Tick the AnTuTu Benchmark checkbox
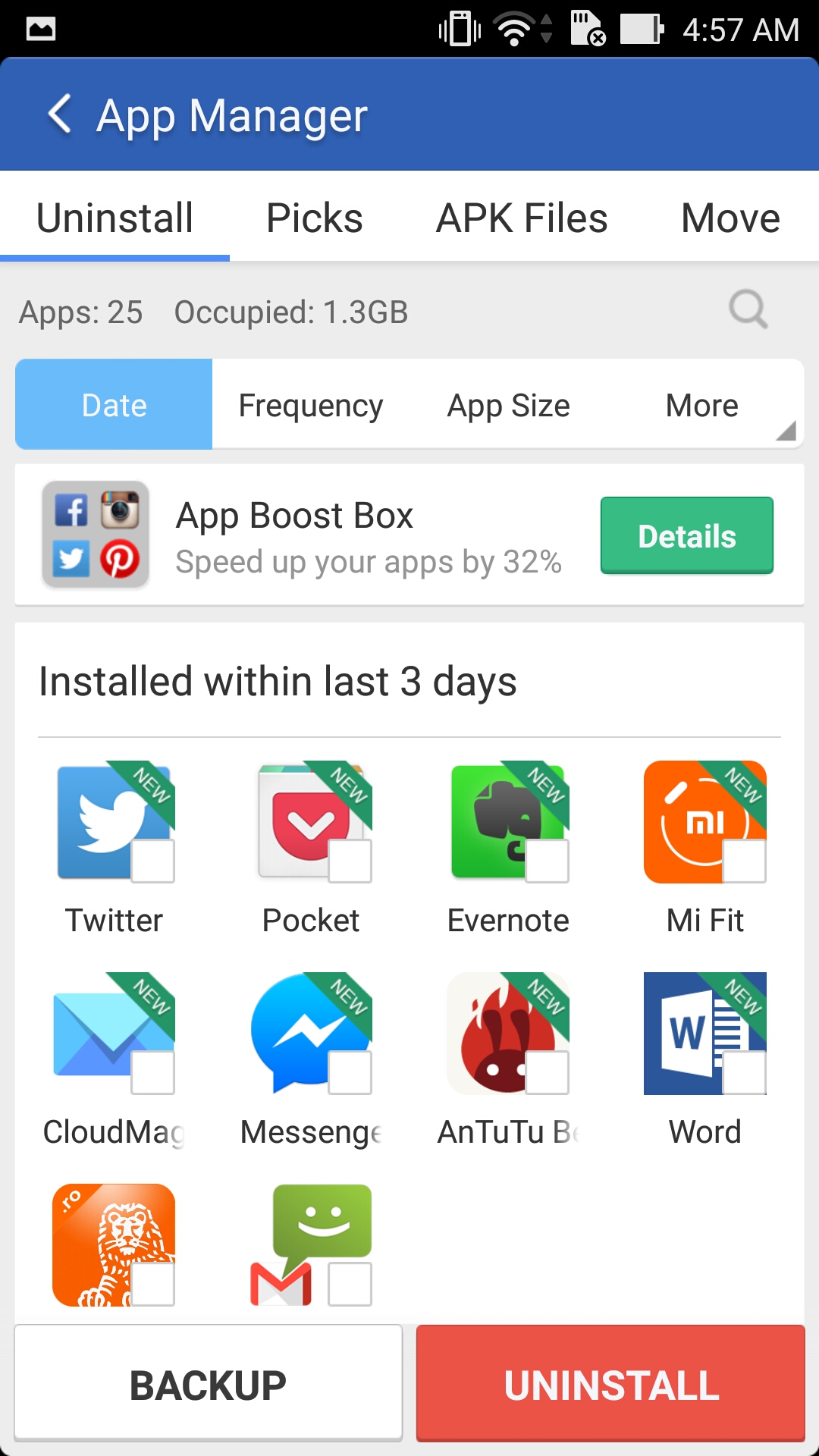 tap(548, 1073)
